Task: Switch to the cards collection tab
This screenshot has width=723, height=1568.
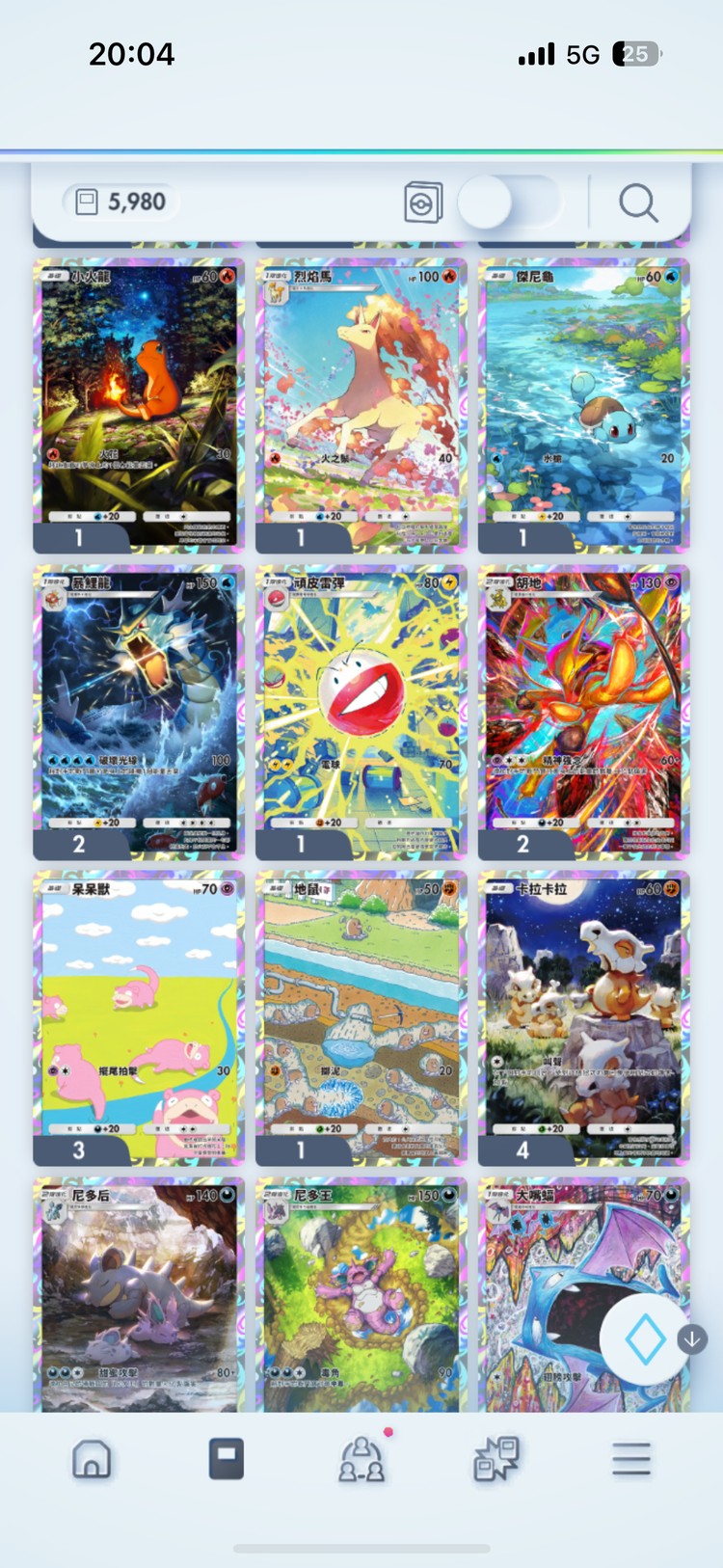Action: click(227, 1459)
